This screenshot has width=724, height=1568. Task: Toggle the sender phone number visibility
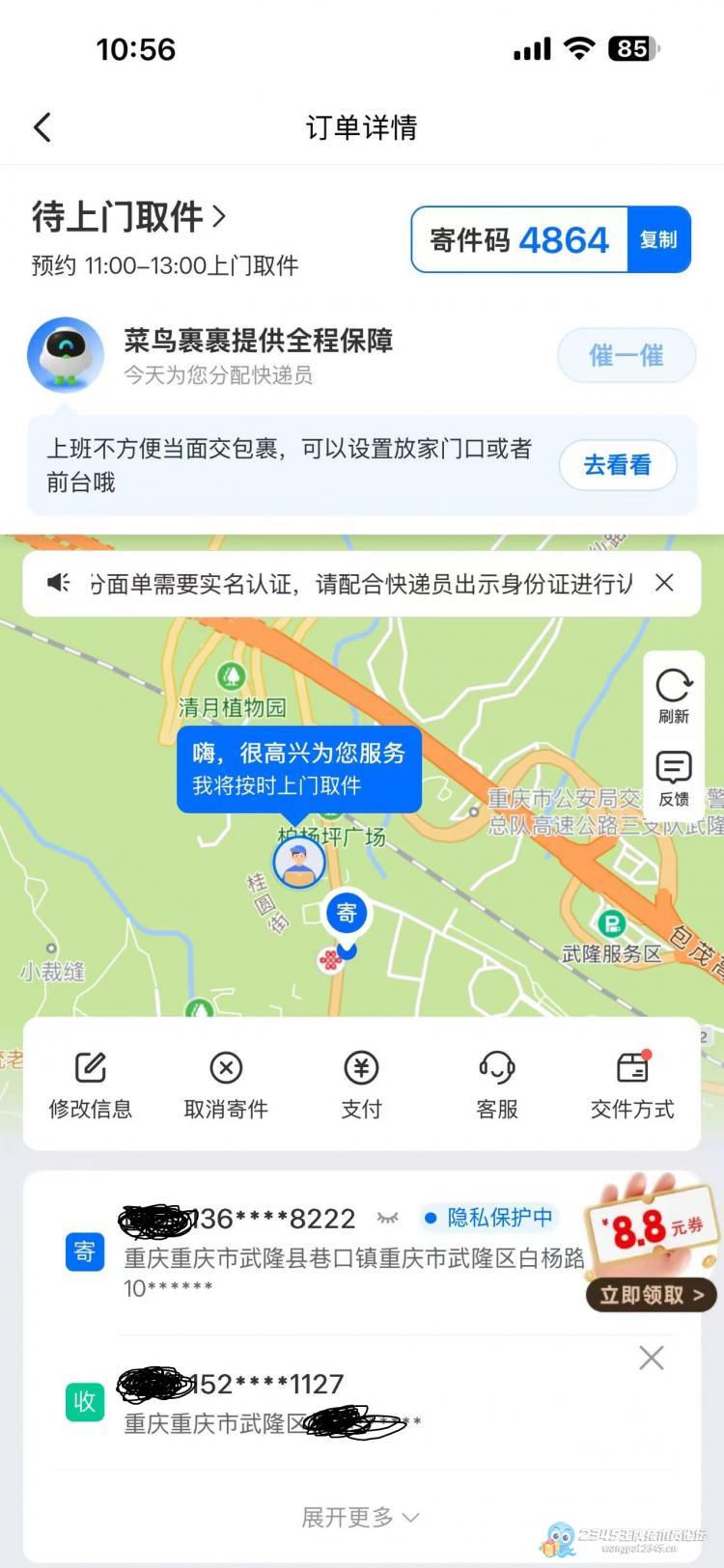pos(388,1219)
